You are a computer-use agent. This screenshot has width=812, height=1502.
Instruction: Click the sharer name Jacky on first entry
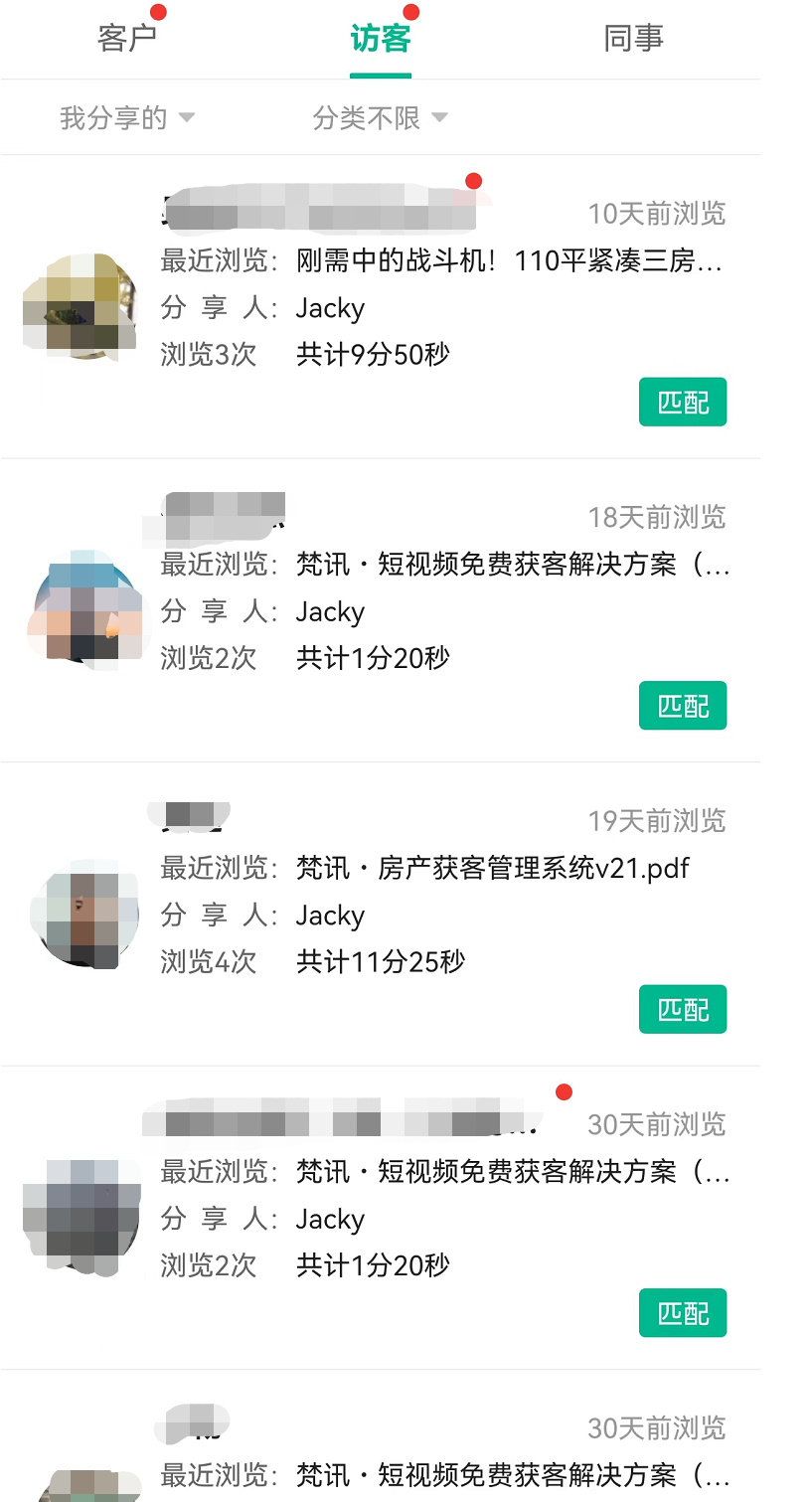coord(329,308)
